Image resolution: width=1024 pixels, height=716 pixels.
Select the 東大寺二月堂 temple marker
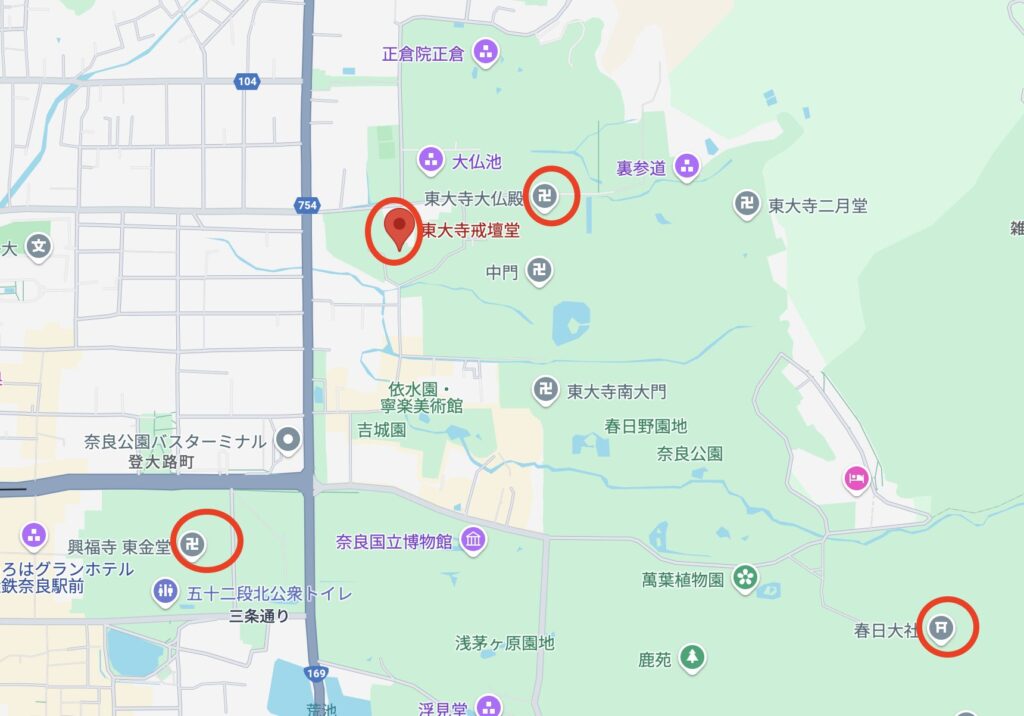pos(745,205)
